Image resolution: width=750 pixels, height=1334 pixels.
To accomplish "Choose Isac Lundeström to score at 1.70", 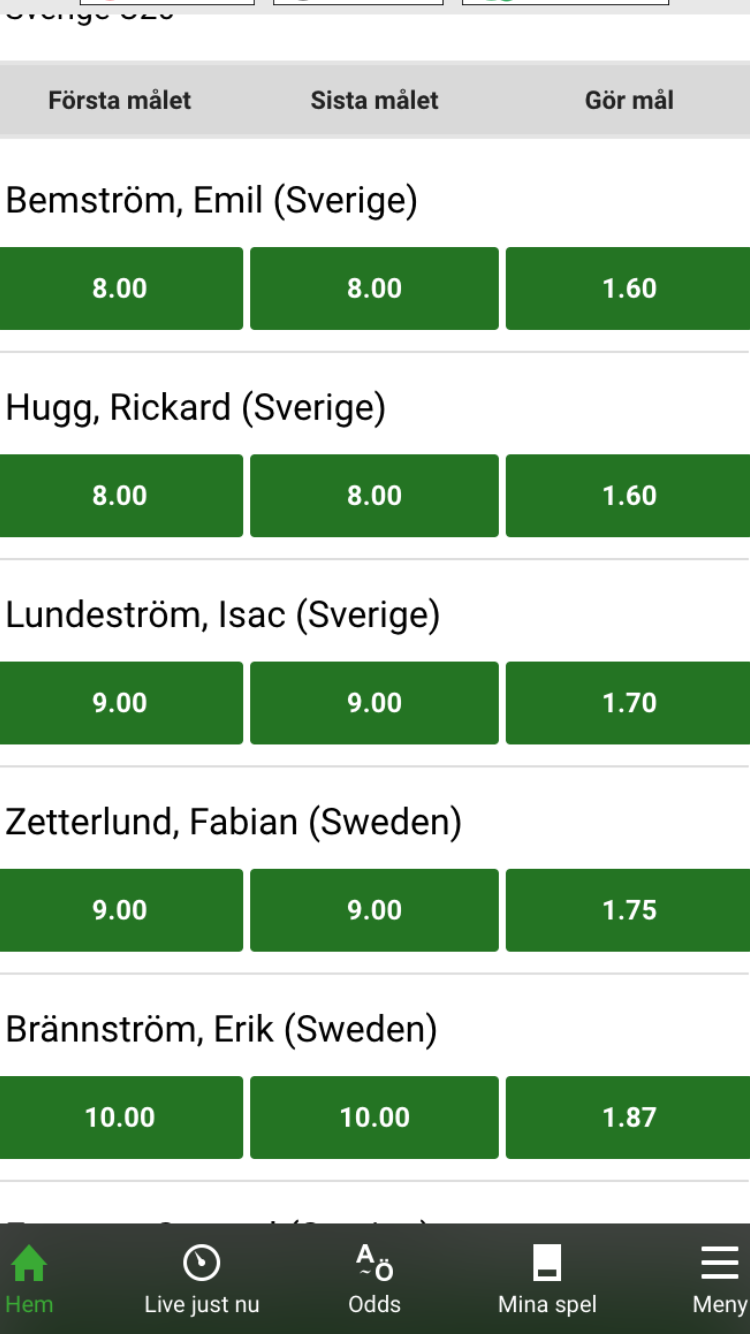I will coord(628,702).
